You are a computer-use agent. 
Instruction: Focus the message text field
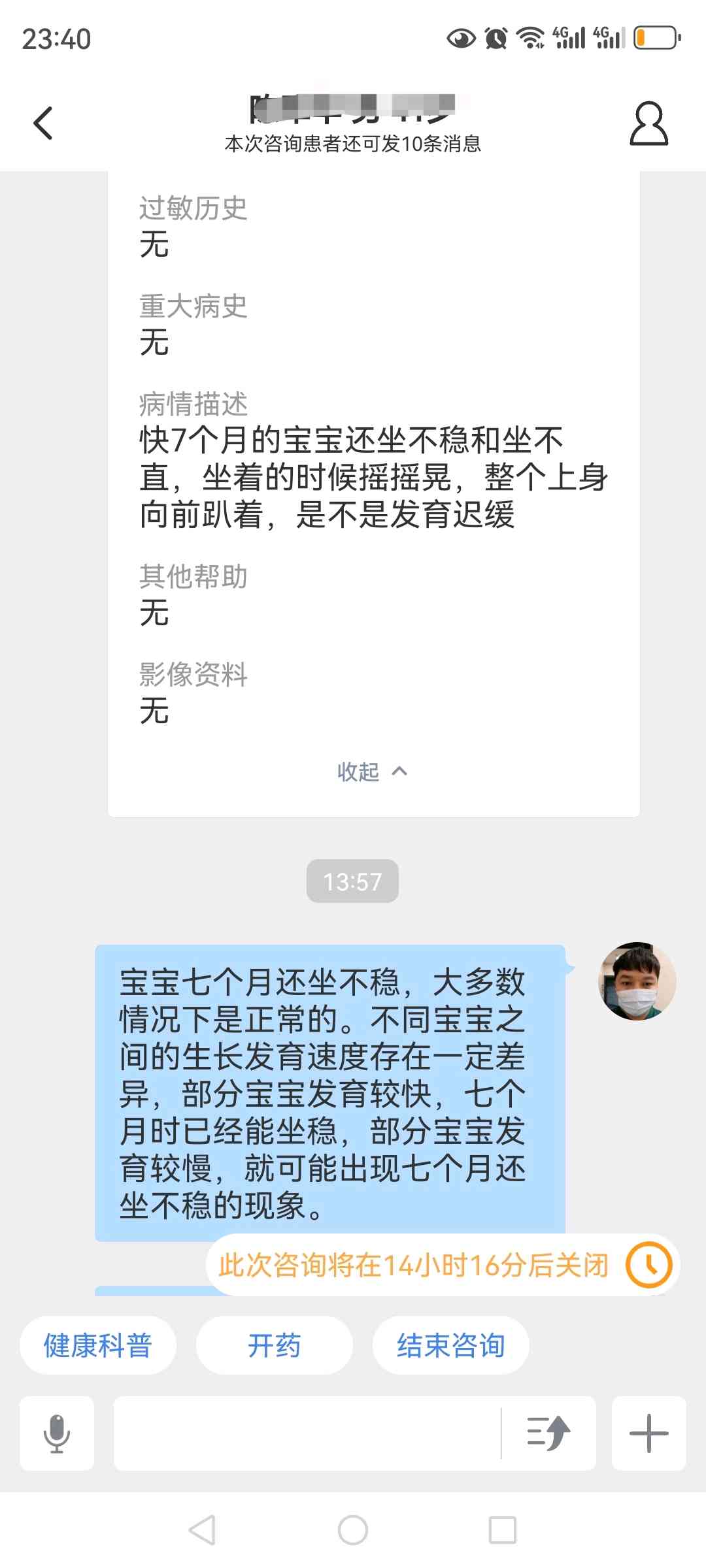[x=307, y=1433]
